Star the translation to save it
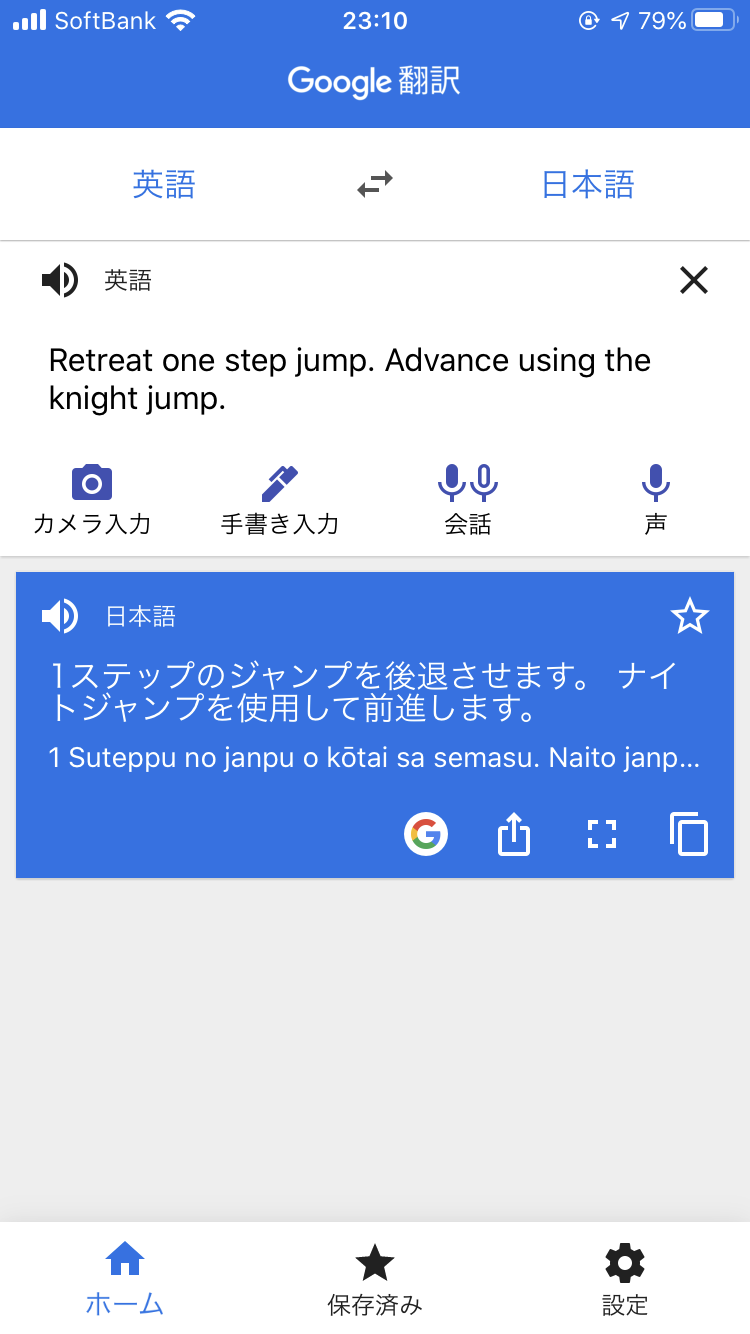This screenshot has width=750, height=1334. click(x=689, y=617)
